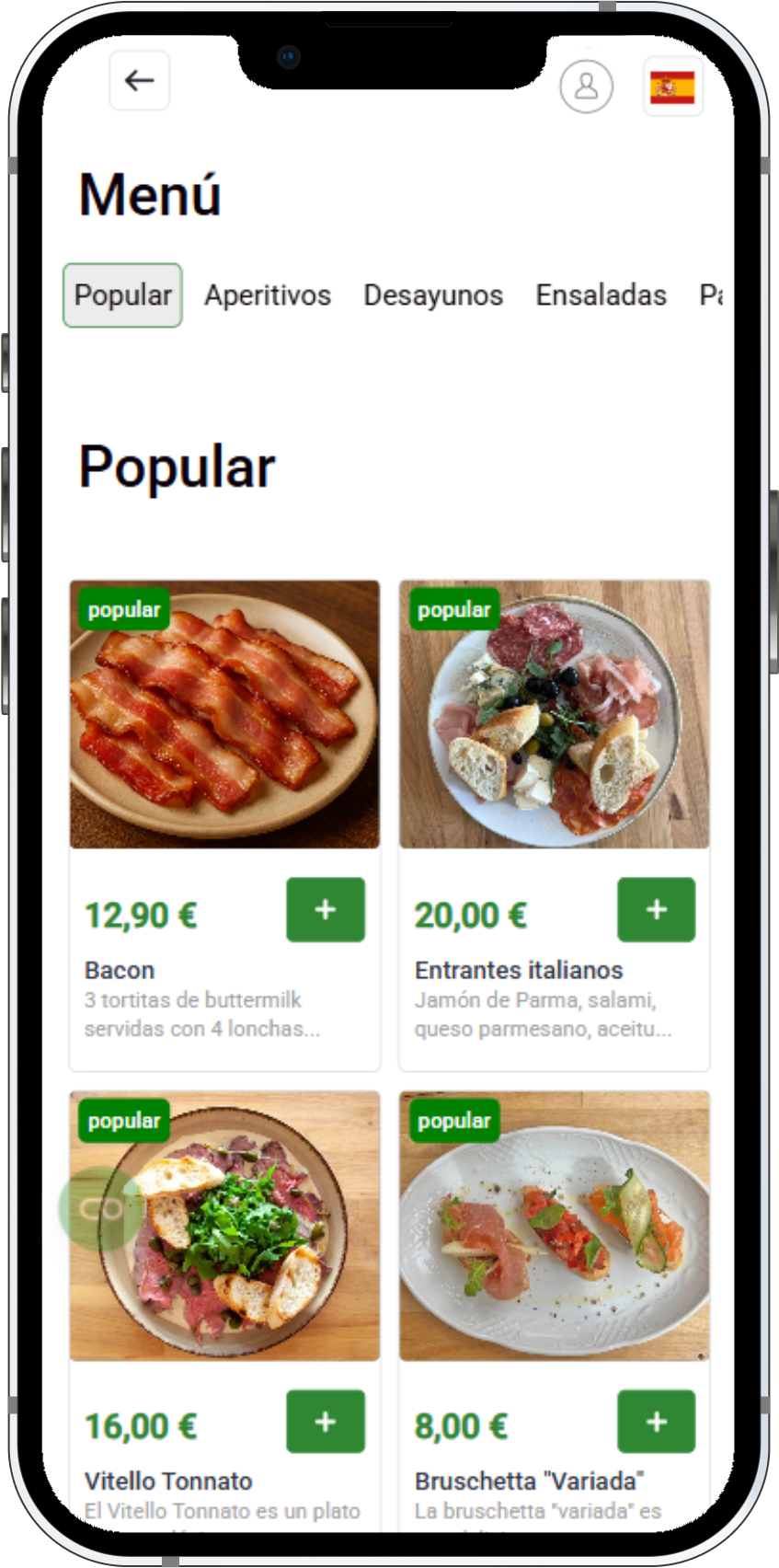The image size is (779, 1568).
Task: Open the Bacon dish card
Action: 224,715
